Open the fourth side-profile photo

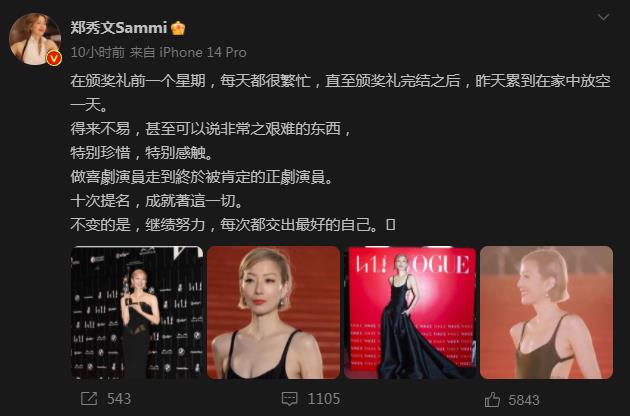click(x=546, y=312)
